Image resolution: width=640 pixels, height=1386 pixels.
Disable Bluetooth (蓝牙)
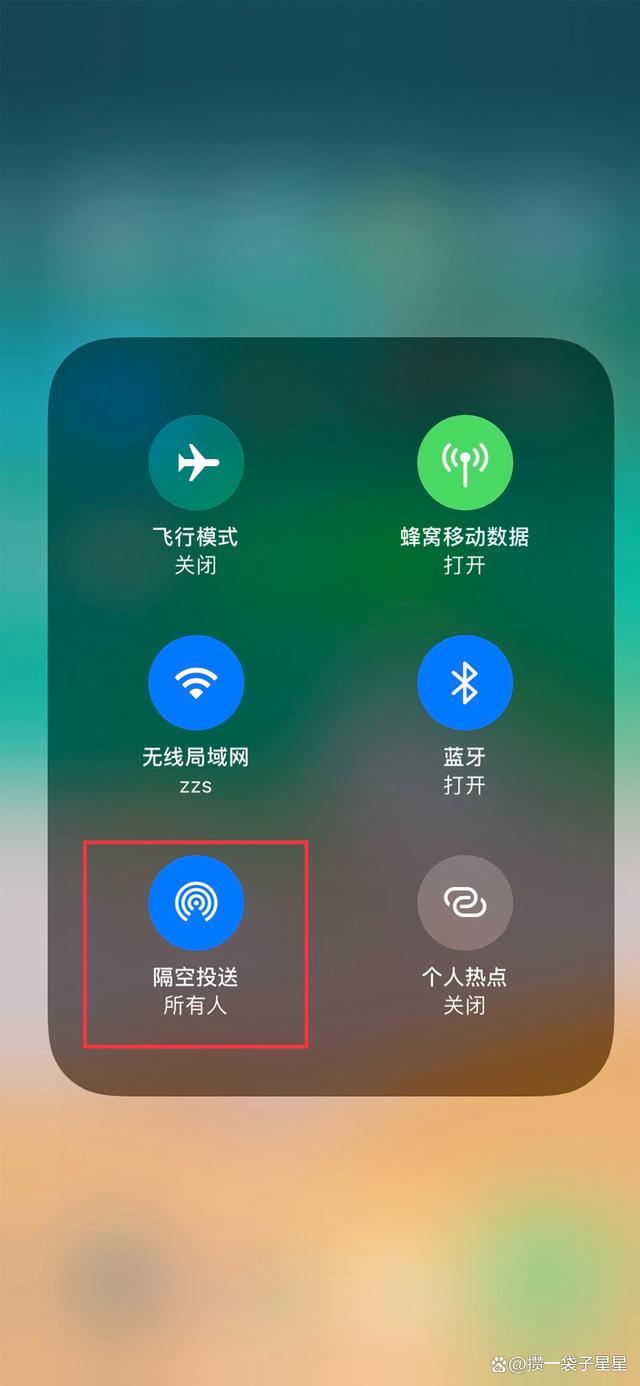tap(465, 683)
